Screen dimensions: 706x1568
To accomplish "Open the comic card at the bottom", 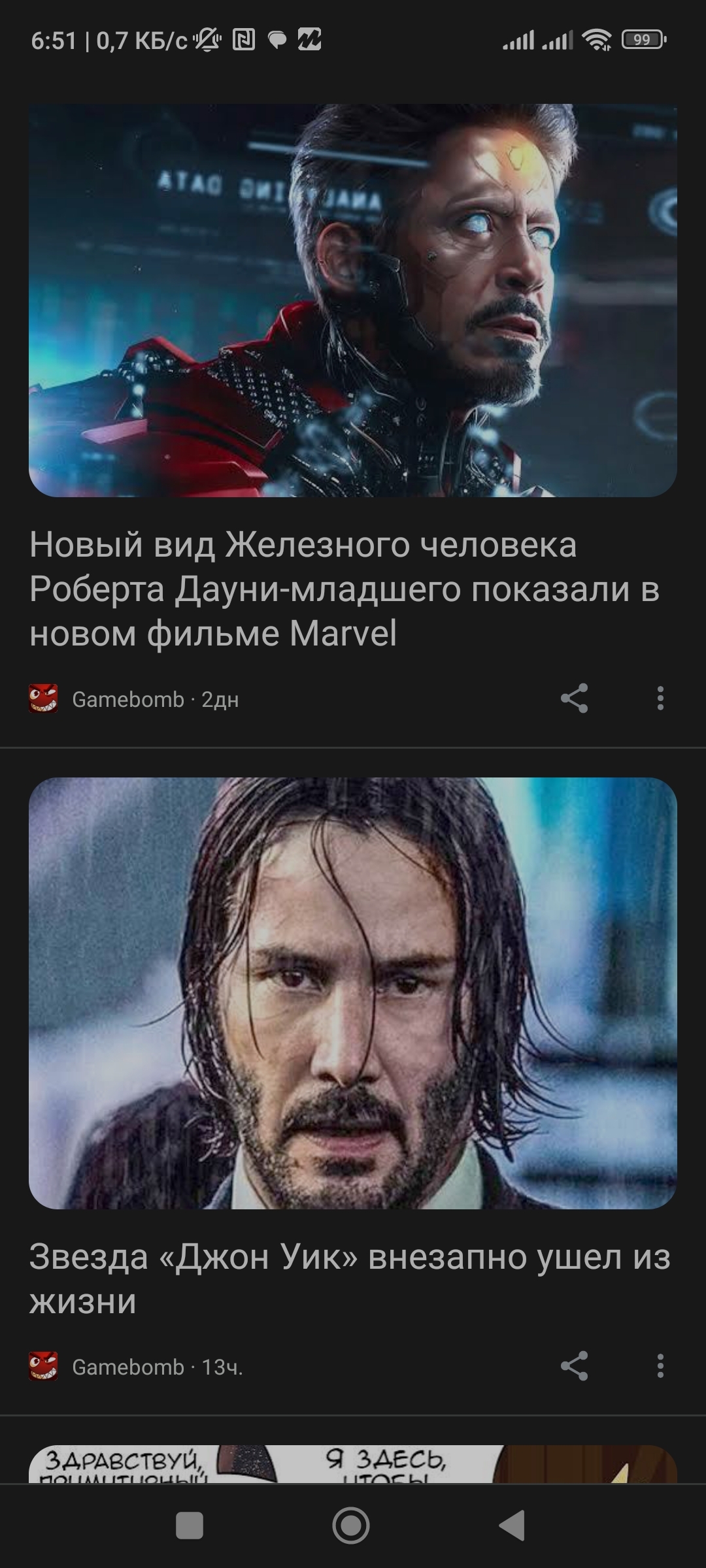I will coord(352,1463).
